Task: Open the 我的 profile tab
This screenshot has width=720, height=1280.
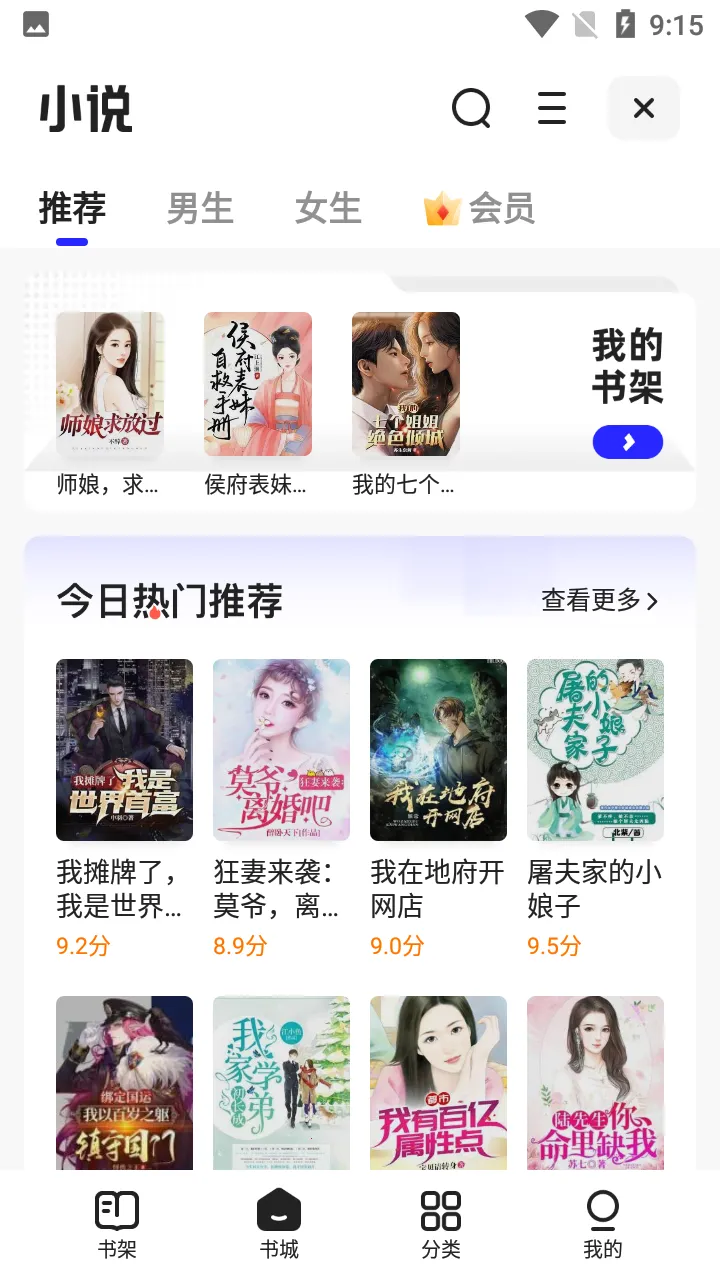Action: (x=603, y=1224)
